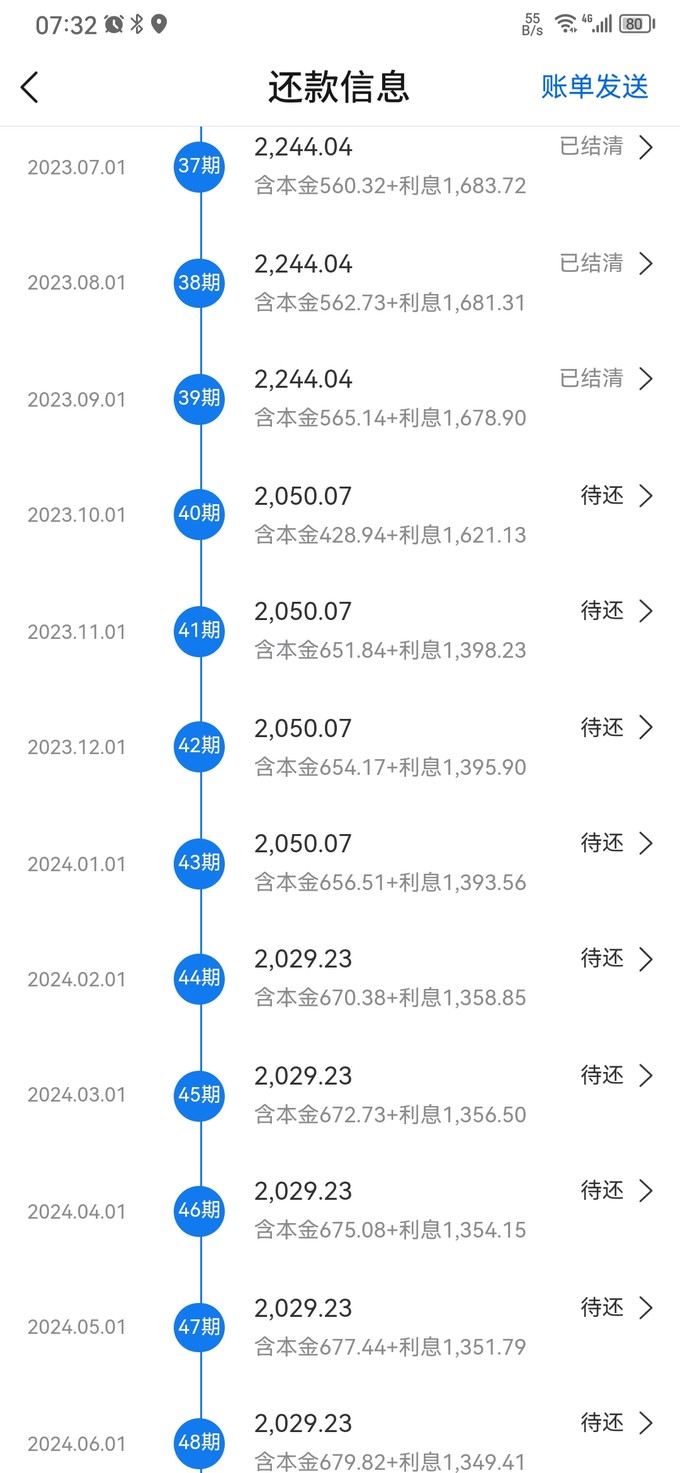The width and height of the screenshot is (680, 1473).
Task: View the 45期 installment dated 2024.03.01
Action: tap(340, 1095)
